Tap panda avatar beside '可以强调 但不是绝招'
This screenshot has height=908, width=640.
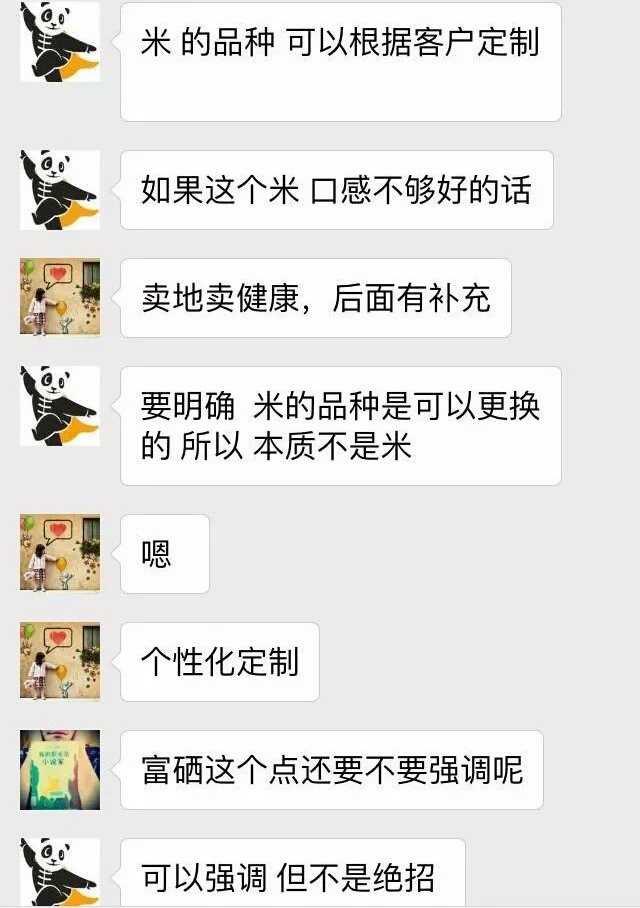coord(60,872)
